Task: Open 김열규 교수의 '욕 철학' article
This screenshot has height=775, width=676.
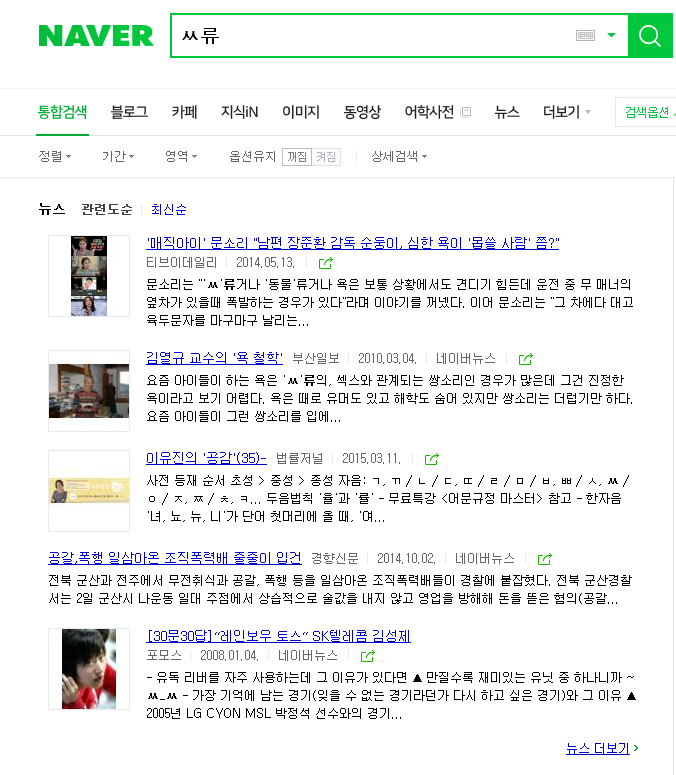Action: point(214,358)
